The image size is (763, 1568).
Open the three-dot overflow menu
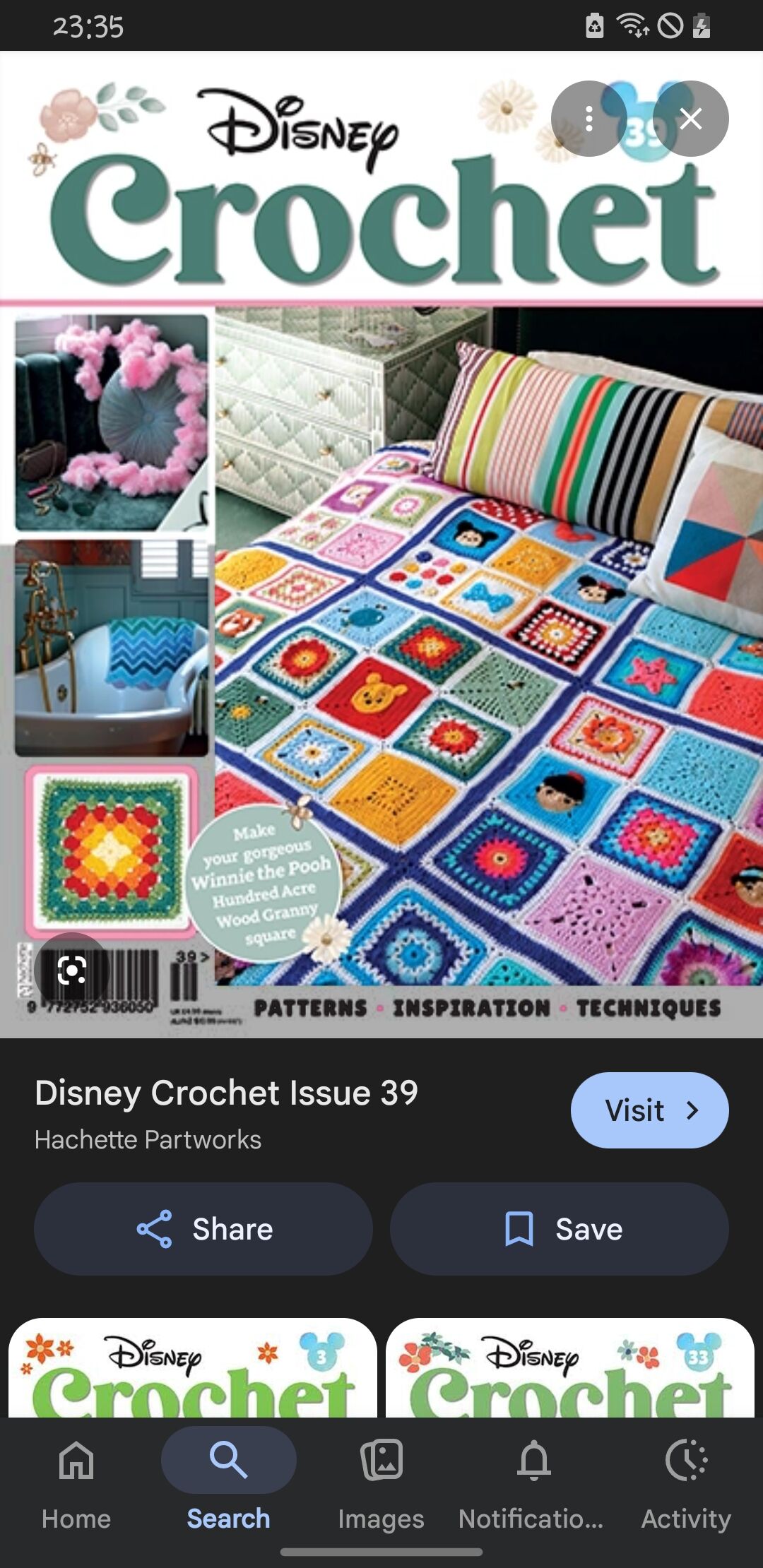[x=588, y=119]
